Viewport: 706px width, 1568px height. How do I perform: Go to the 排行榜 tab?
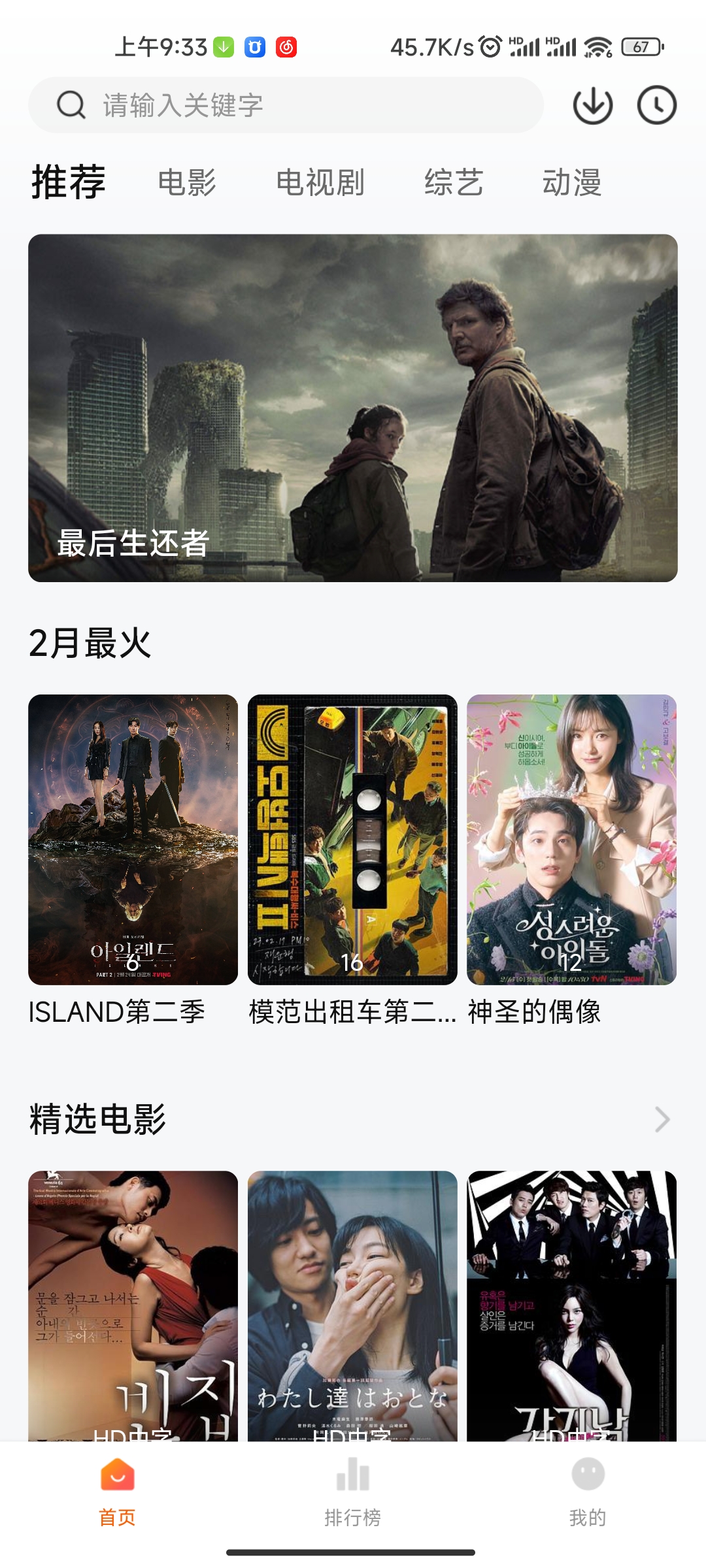(352, 1492)
